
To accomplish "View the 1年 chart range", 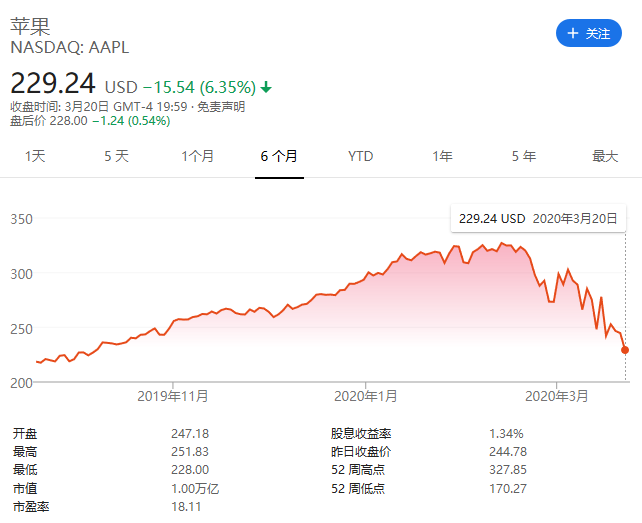I will (442, 156).
